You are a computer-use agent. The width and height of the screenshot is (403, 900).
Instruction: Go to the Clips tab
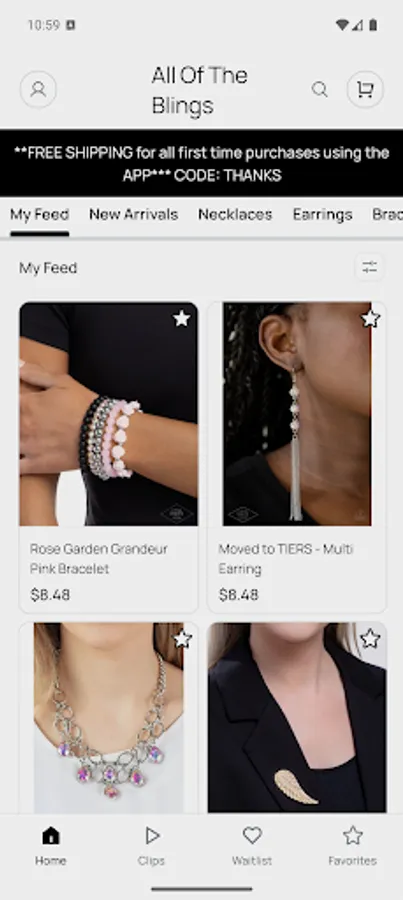point(152,845)
